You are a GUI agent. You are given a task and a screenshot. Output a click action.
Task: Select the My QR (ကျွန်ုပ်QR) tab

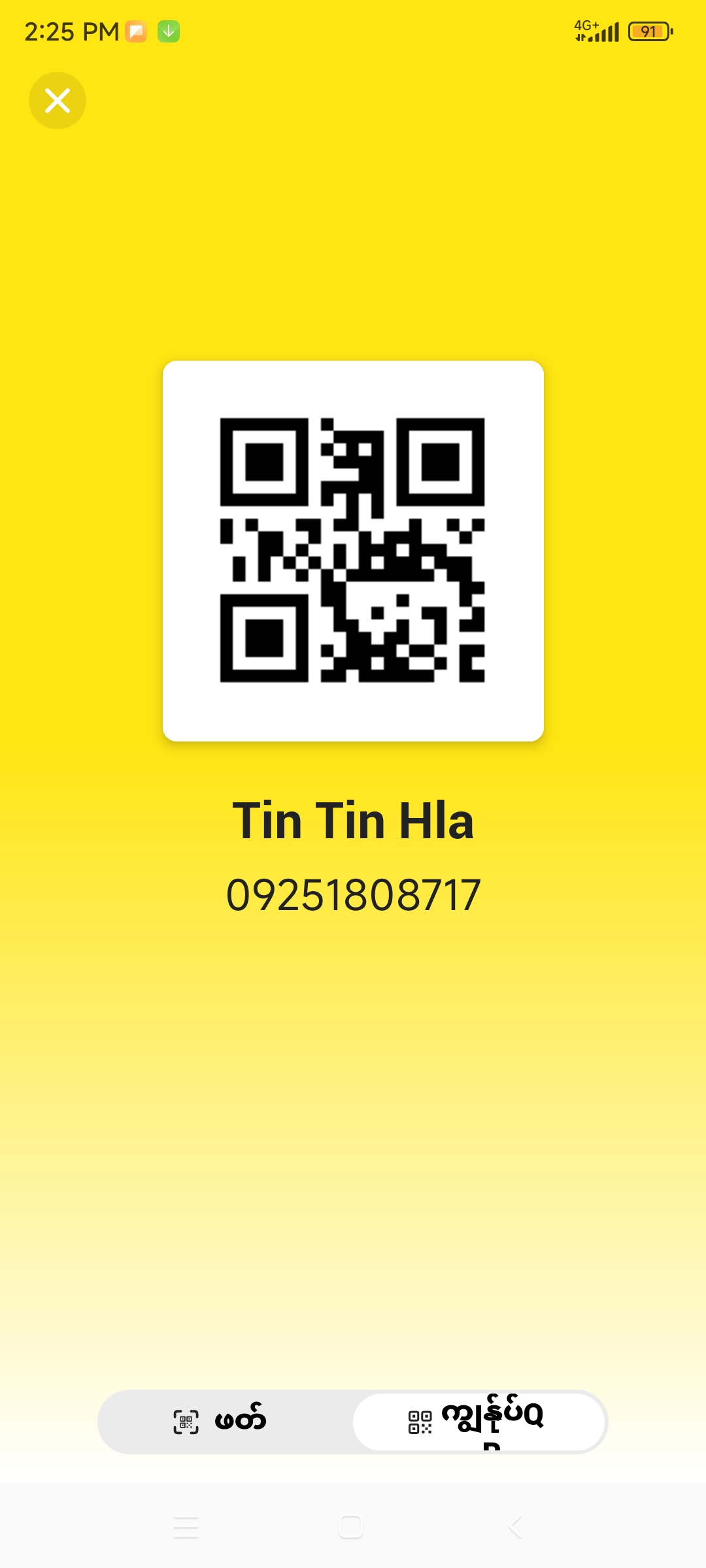click(x=479, y=1422)
